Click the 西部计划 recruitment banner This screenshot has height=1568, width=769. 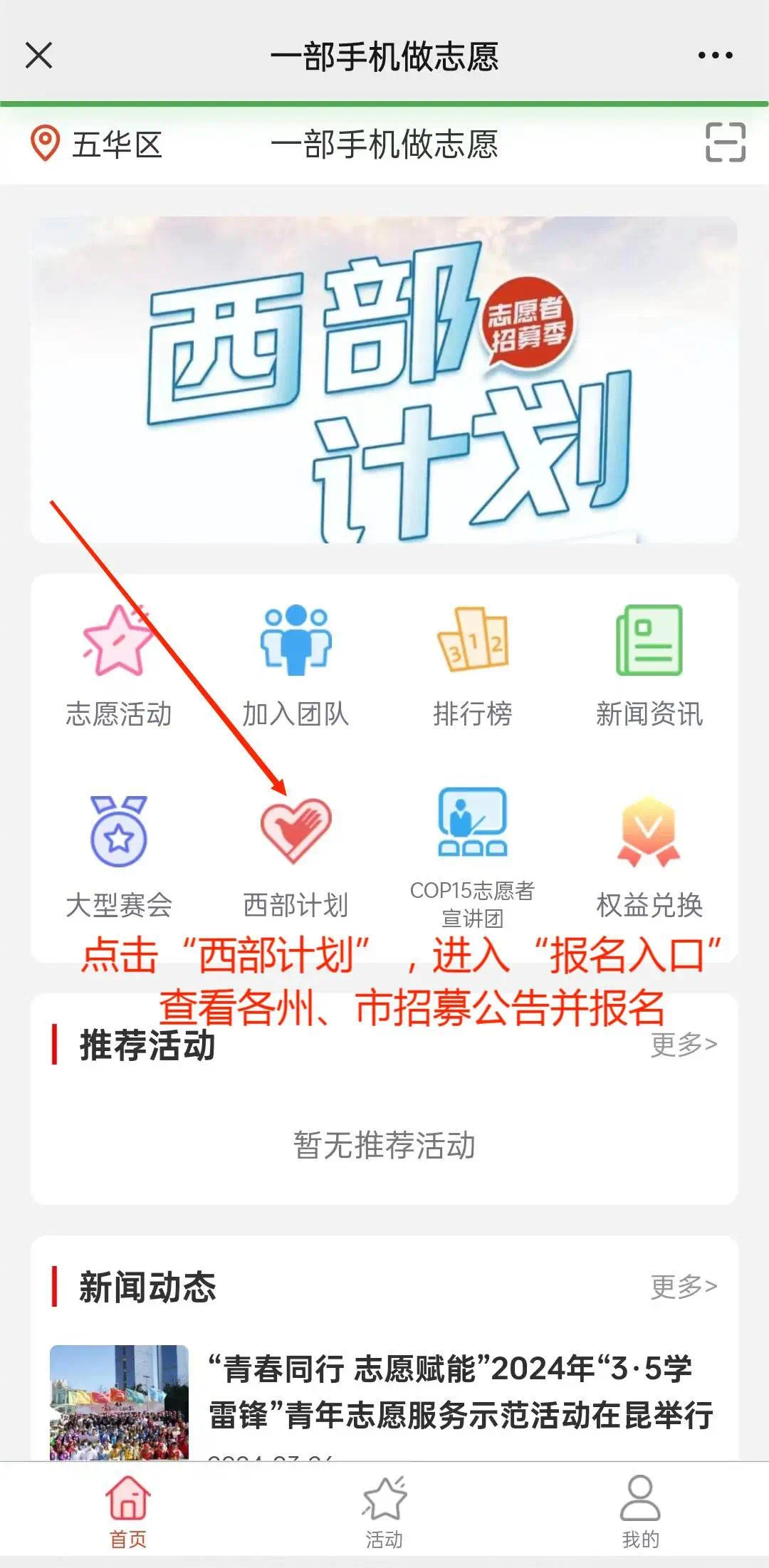(384, 377)
